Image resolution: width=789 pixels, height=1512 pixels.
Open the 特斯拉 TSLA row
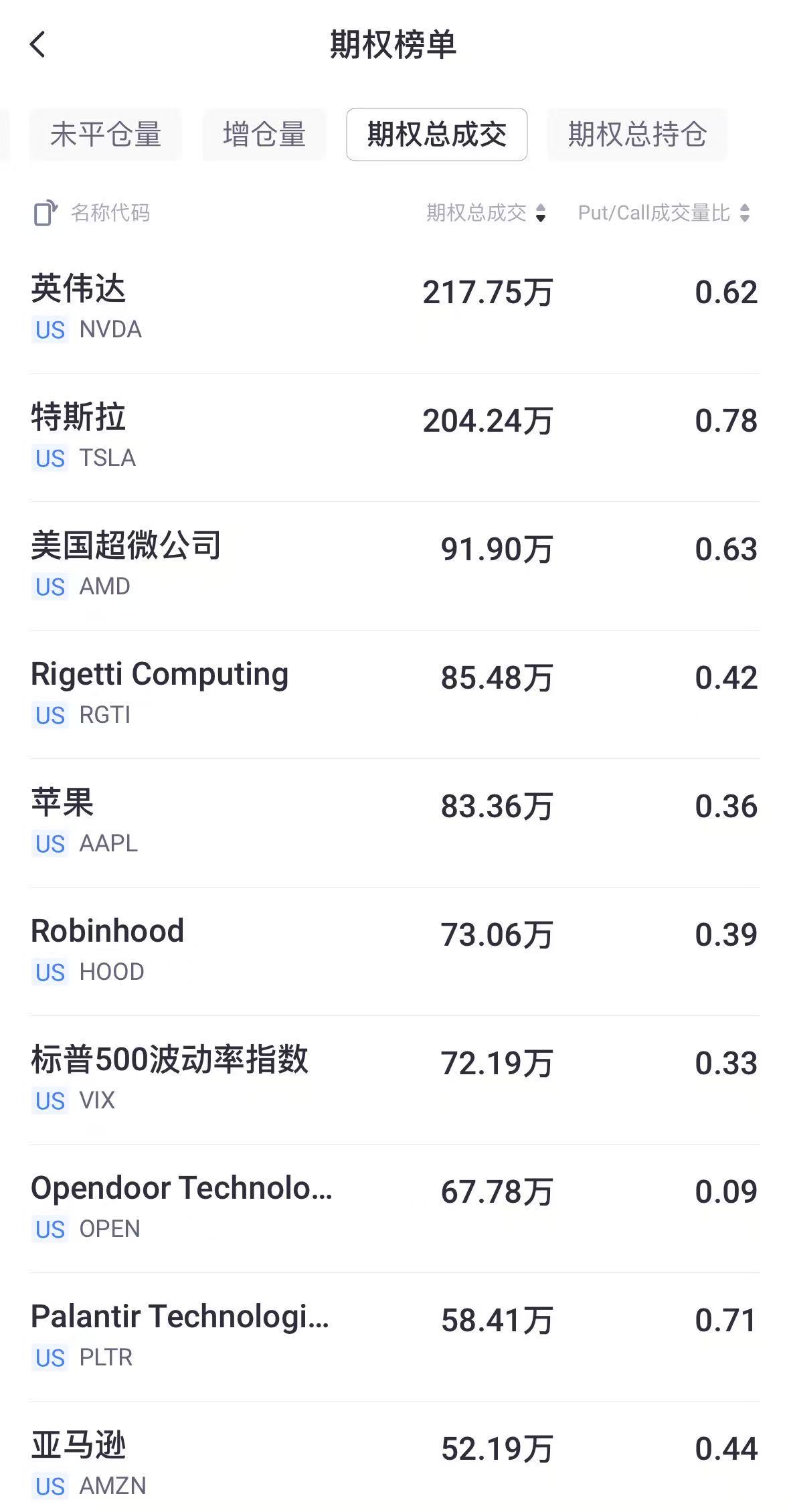coord(395,438)
